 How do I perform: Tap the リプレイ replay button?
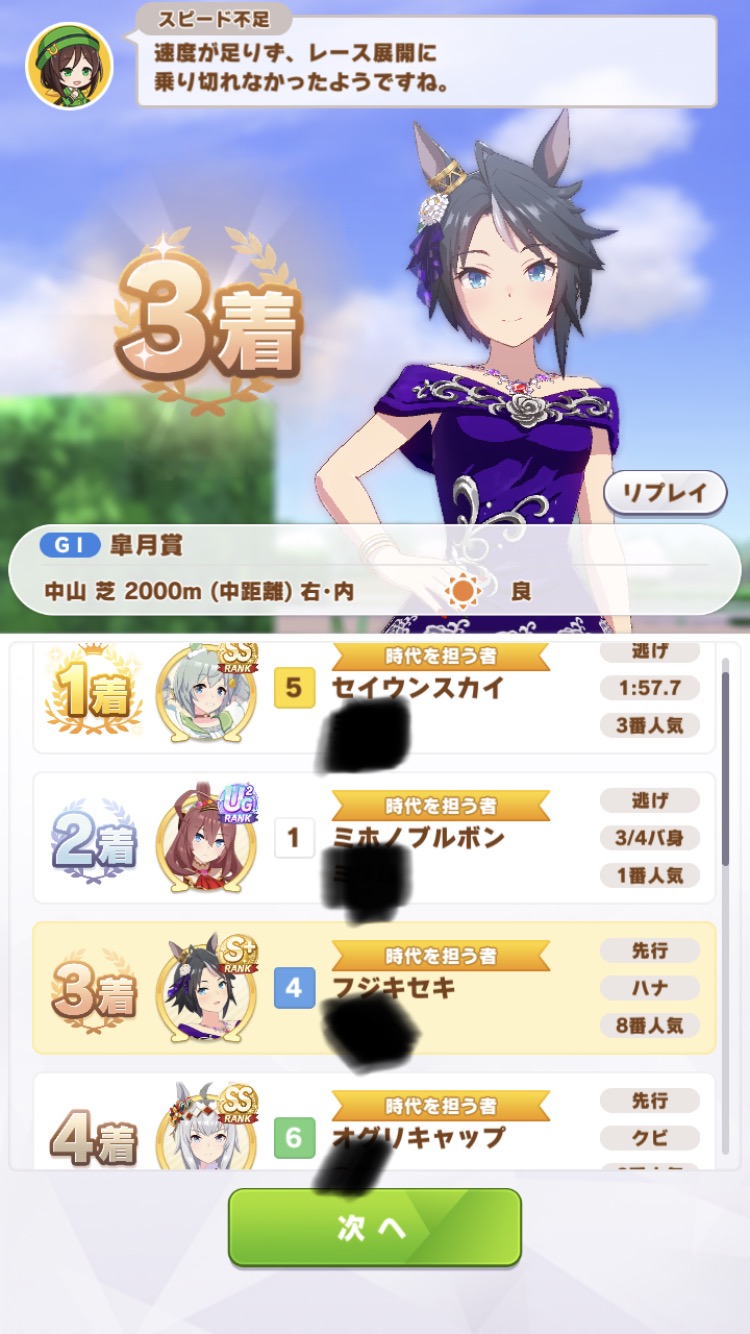point(665,493)
